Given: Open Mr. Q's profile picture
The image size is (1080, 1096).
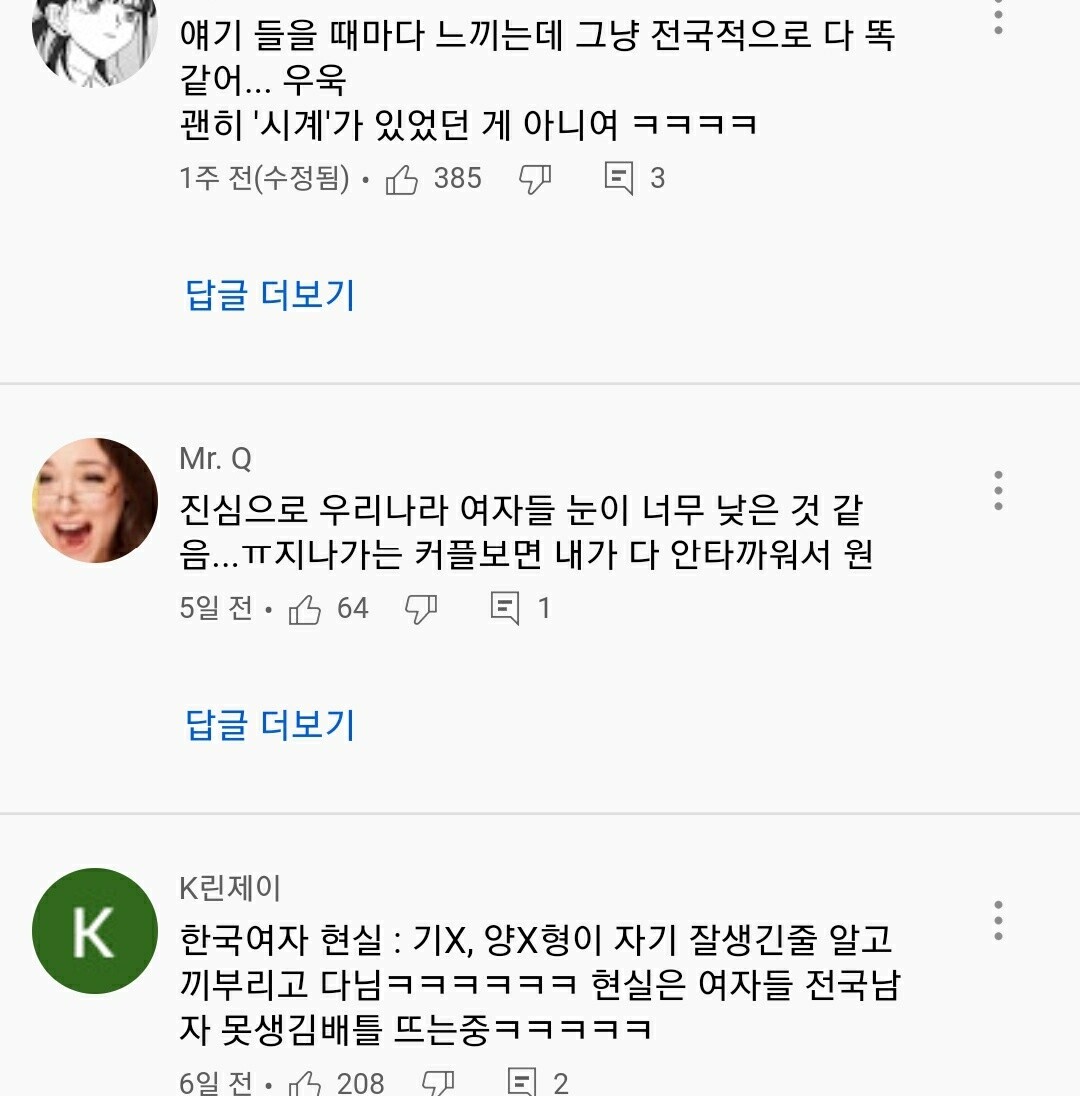Looking at the screenshot, I should [95, 500].
